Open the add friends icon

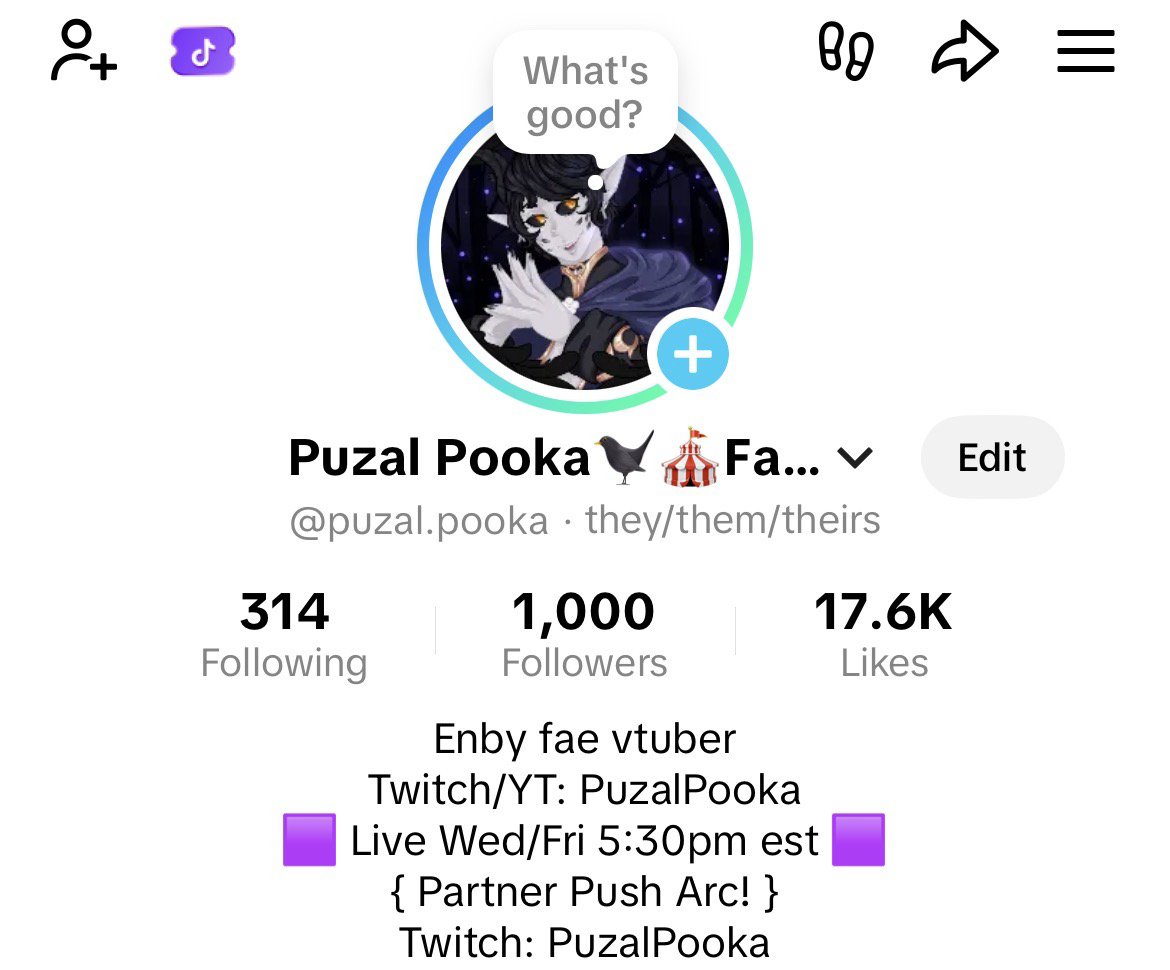tap(83, 51)
